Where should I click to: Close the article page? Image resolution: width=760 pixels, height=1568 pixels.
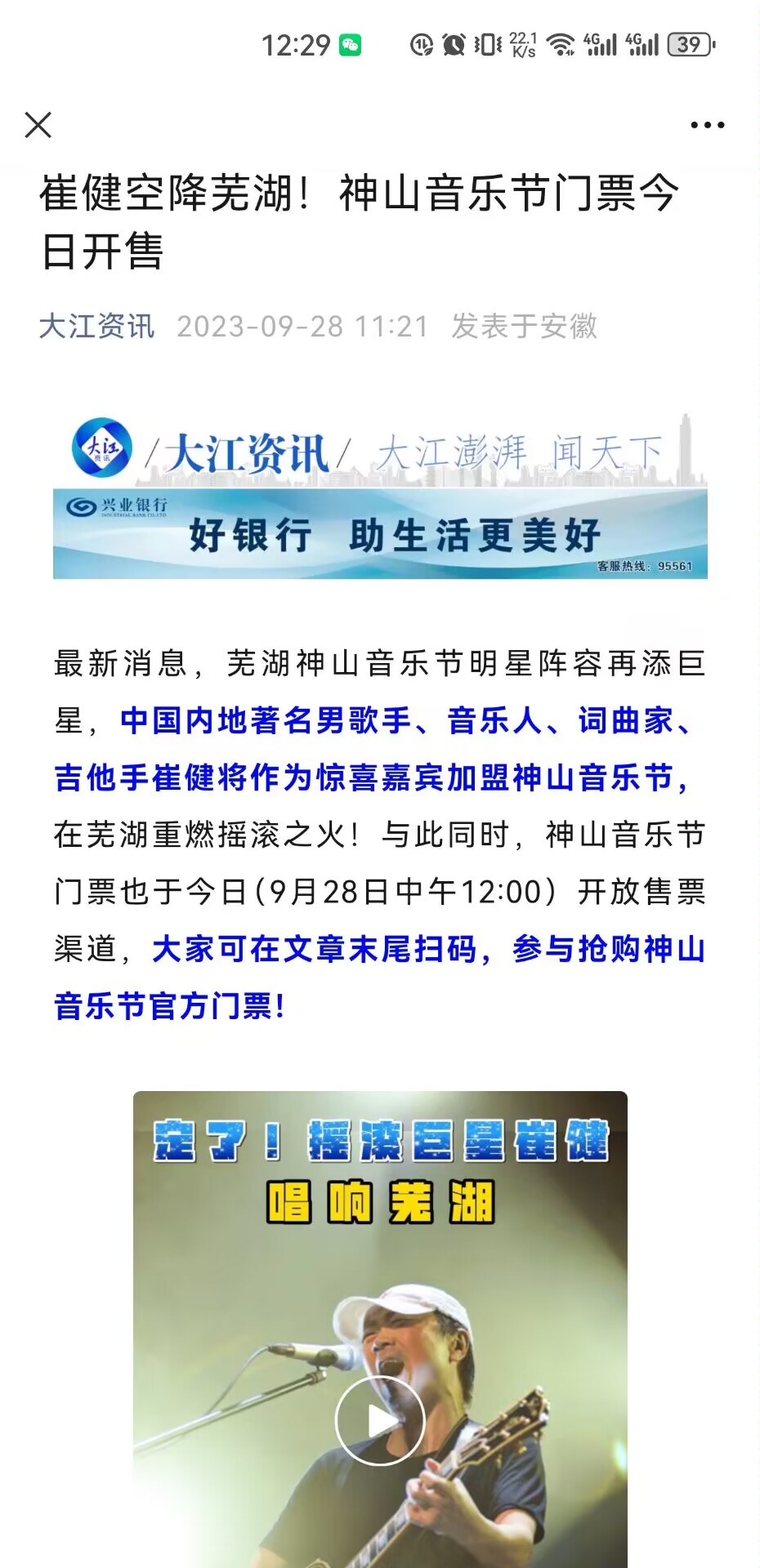(38, 125)
